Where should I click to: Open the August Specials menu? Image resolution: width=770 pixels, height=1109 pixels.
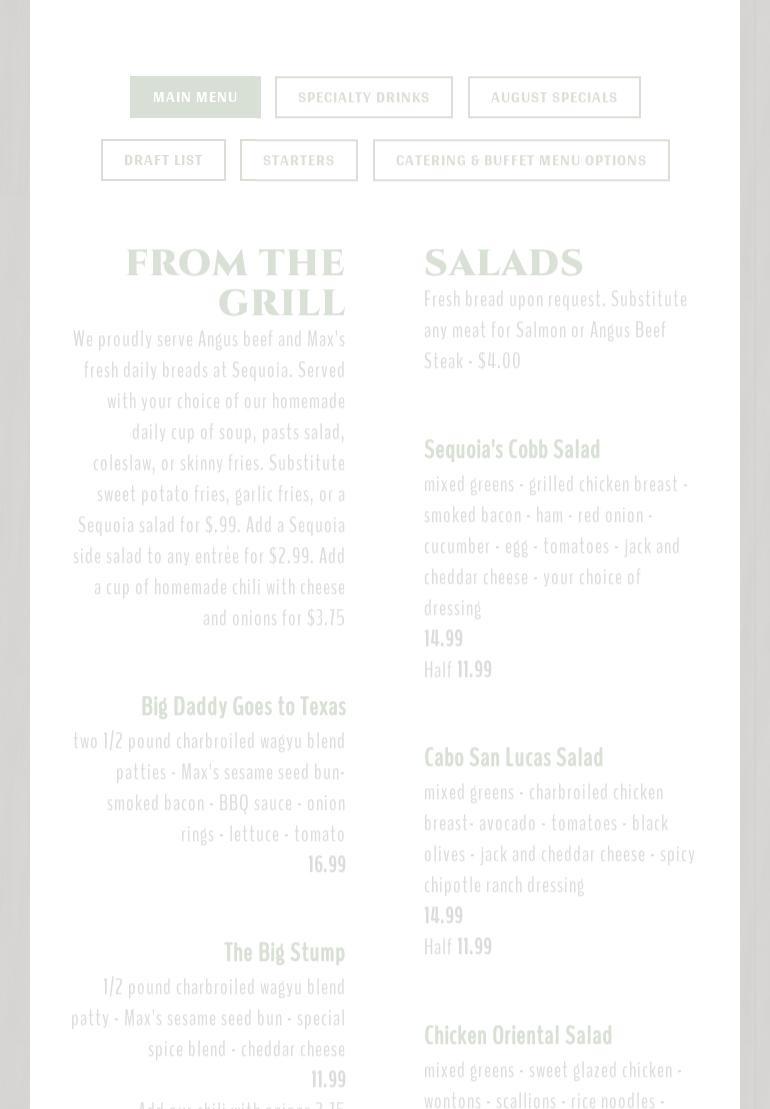[x=553, y=97]
